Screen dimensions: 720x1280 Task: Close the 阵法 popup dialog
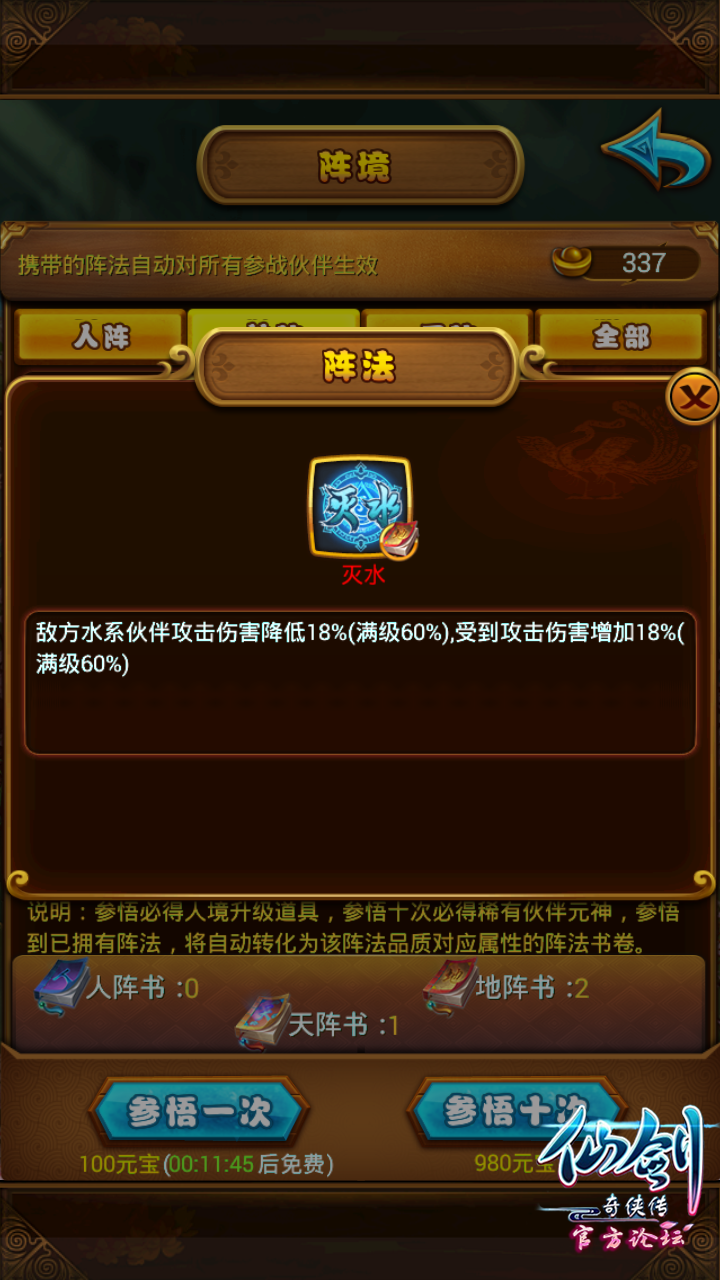click(x=693, y=398)
